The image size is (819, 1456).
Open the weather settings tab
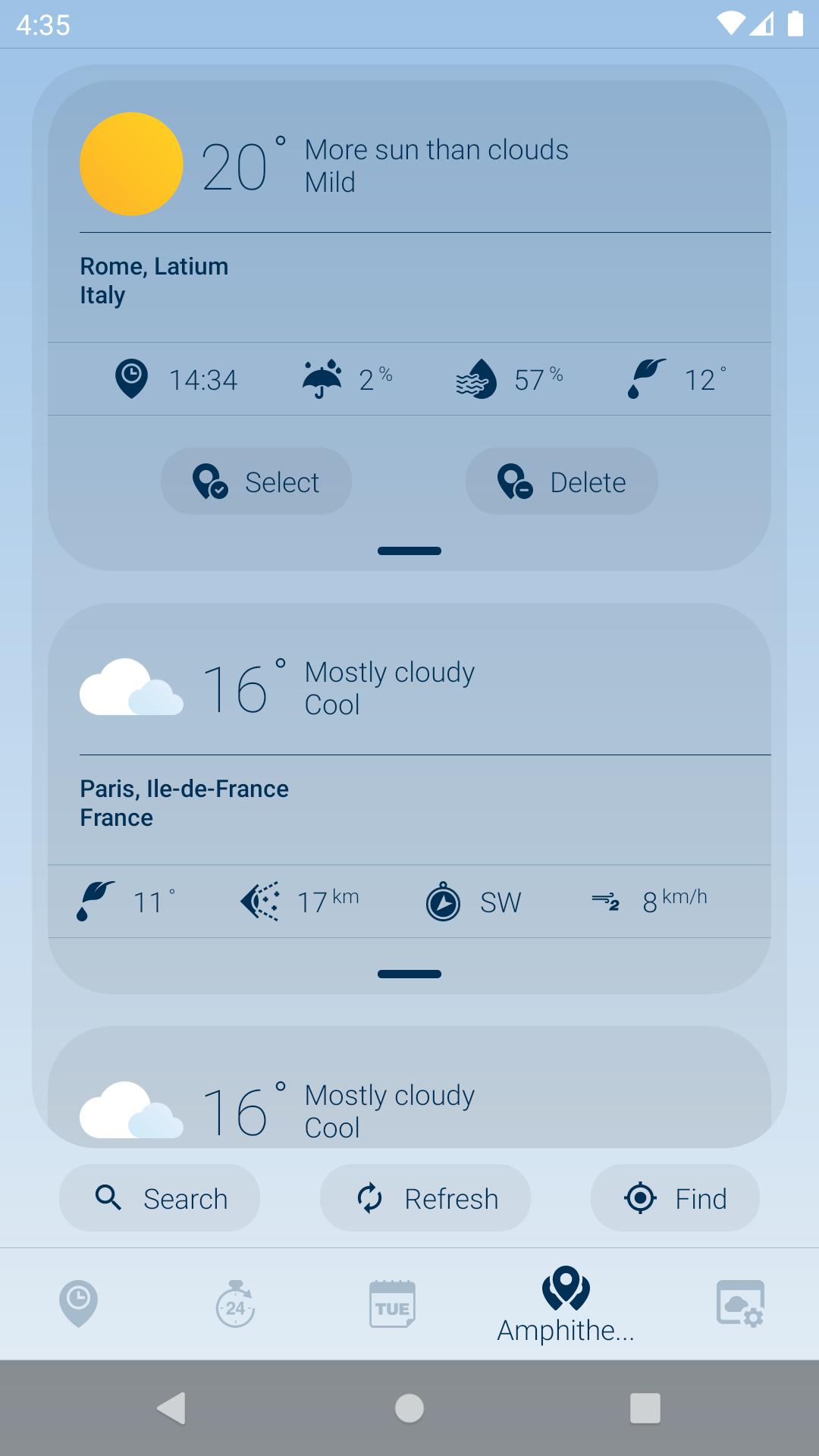coord(740,1304)
